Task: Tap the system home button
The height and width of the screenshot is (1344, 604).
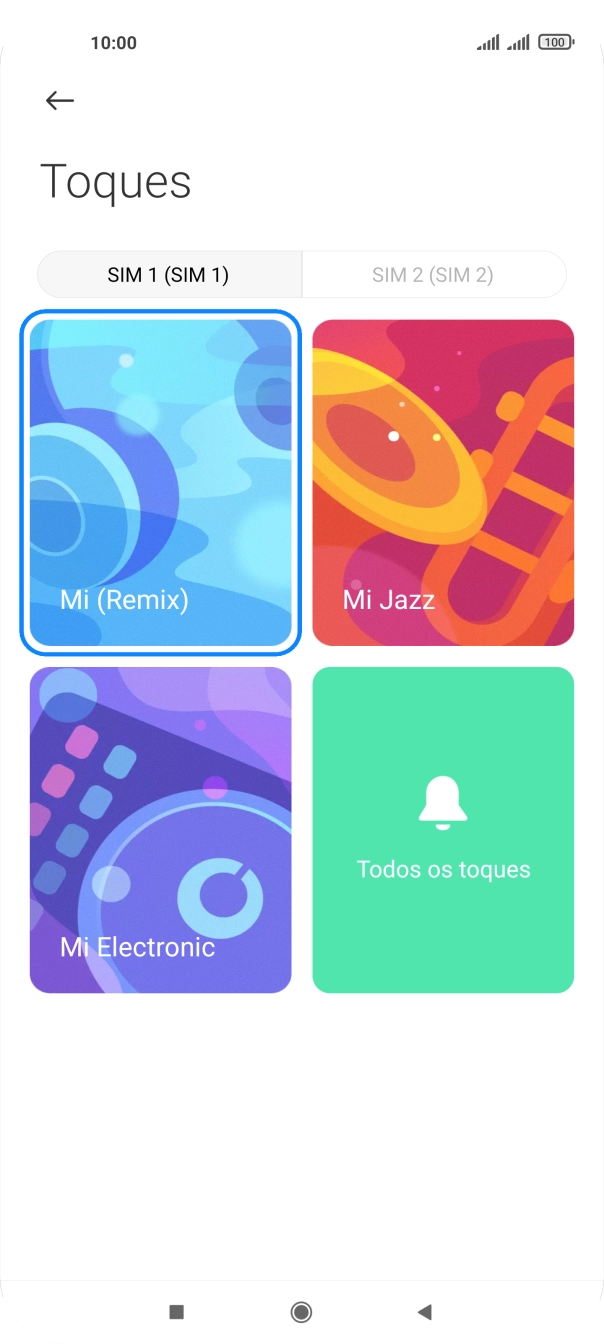Action: [x=301, y=1312]
